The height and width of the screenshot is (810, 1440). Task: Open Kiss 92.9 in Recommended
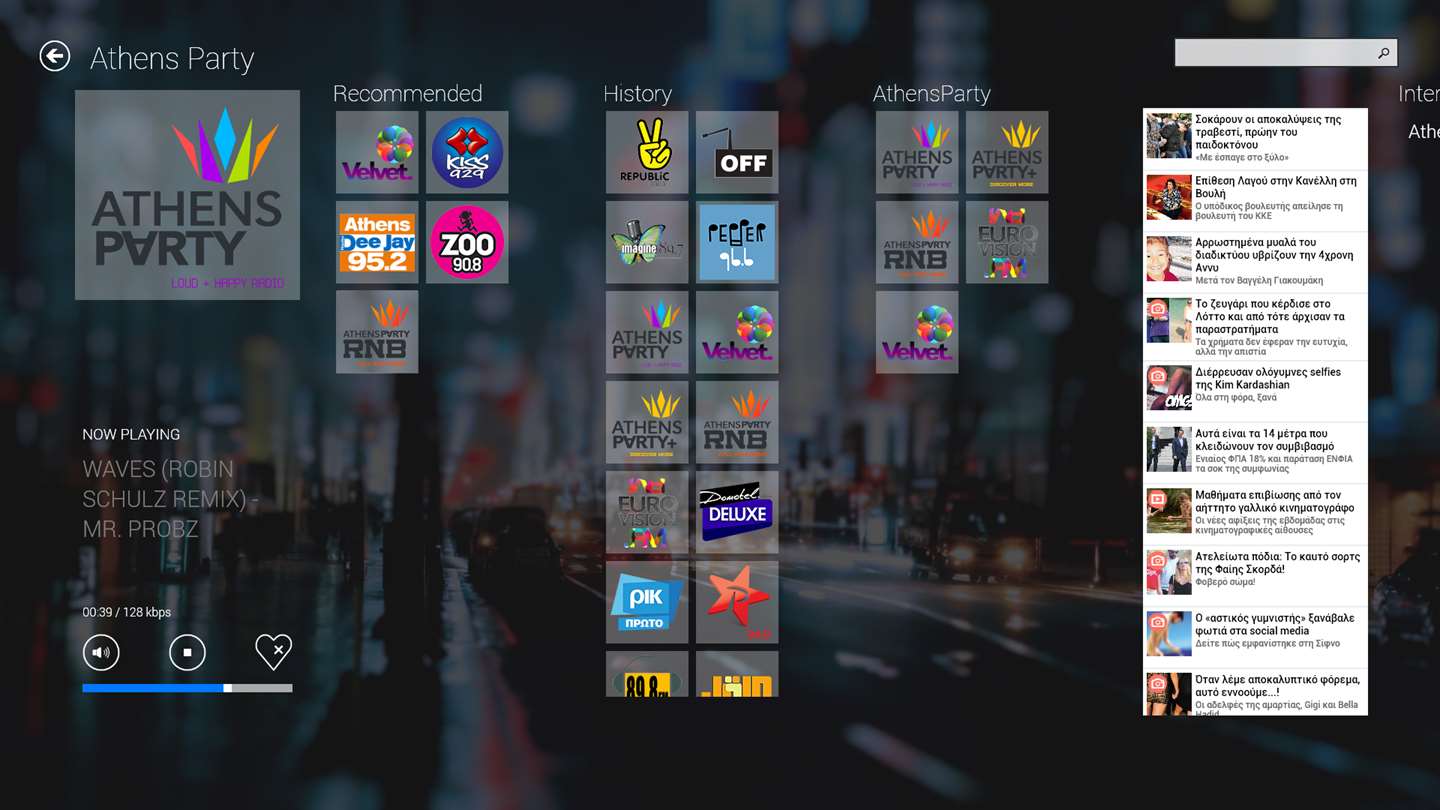[467, 152]
